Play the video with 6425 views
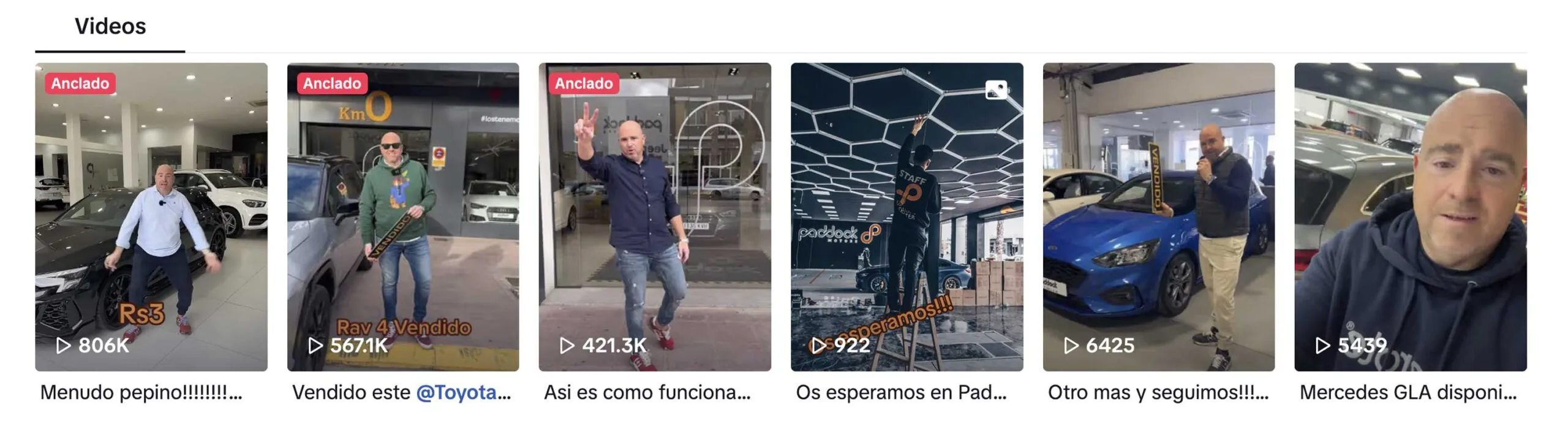 tap(1159, 216)
